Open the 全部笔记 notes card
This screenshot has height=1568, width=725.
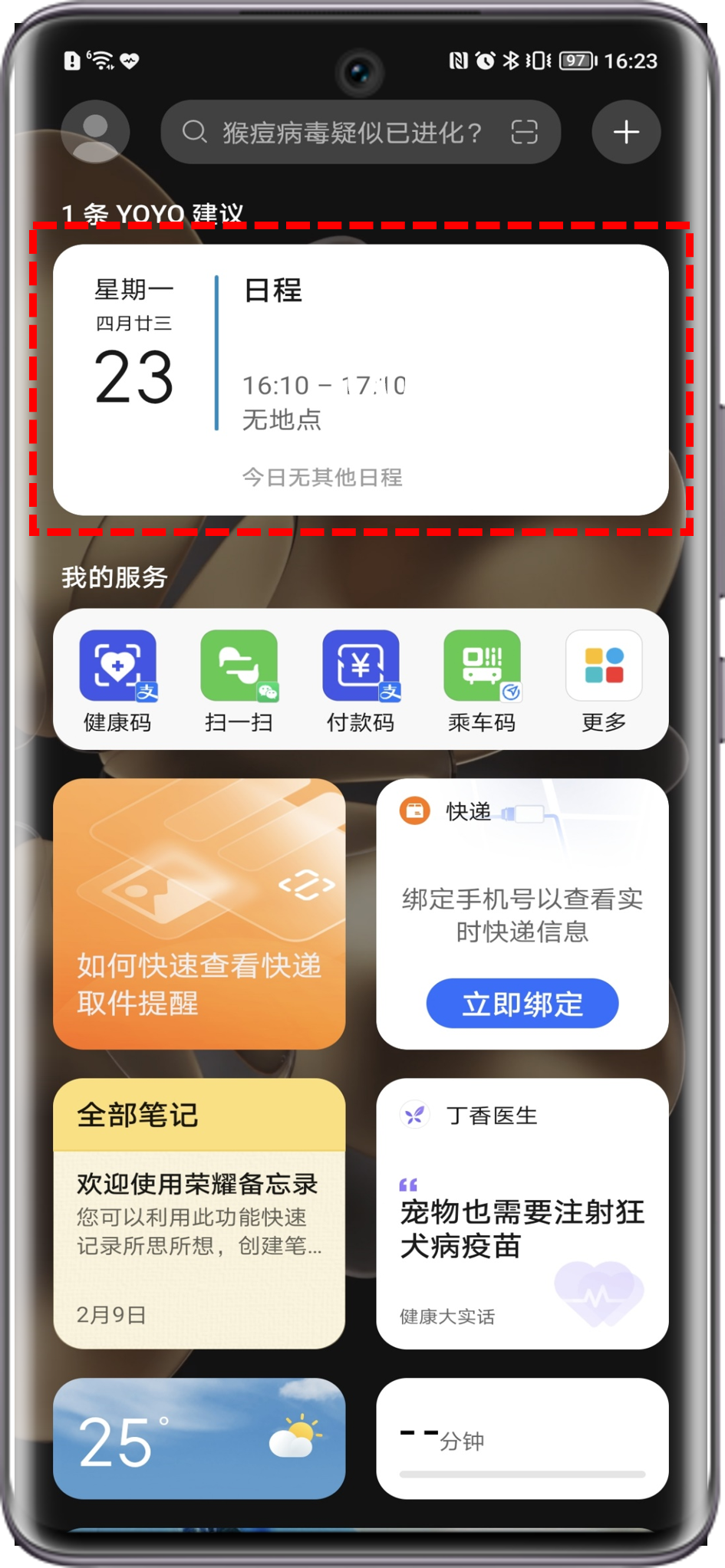click(x=199, y=1213)
